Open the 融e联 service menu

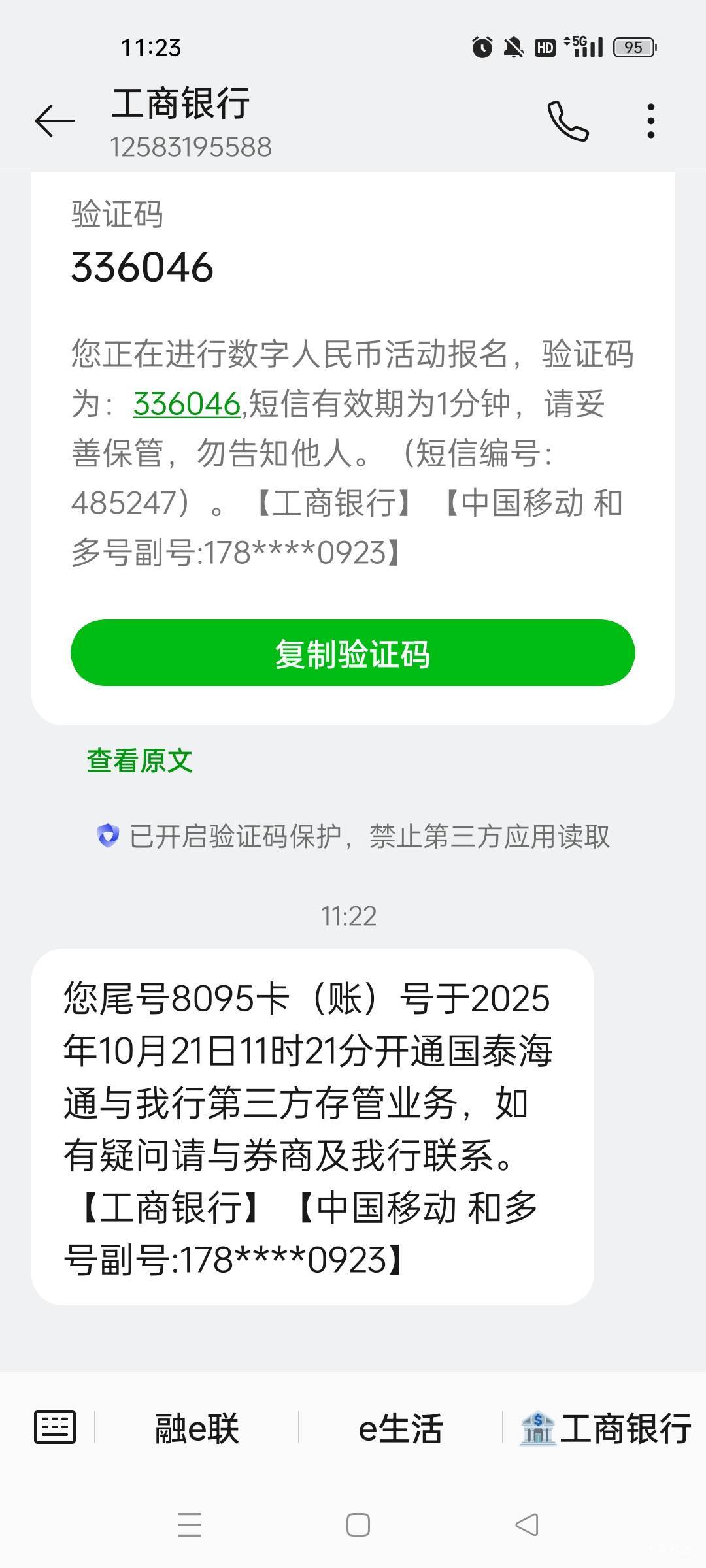point(197,1428)
